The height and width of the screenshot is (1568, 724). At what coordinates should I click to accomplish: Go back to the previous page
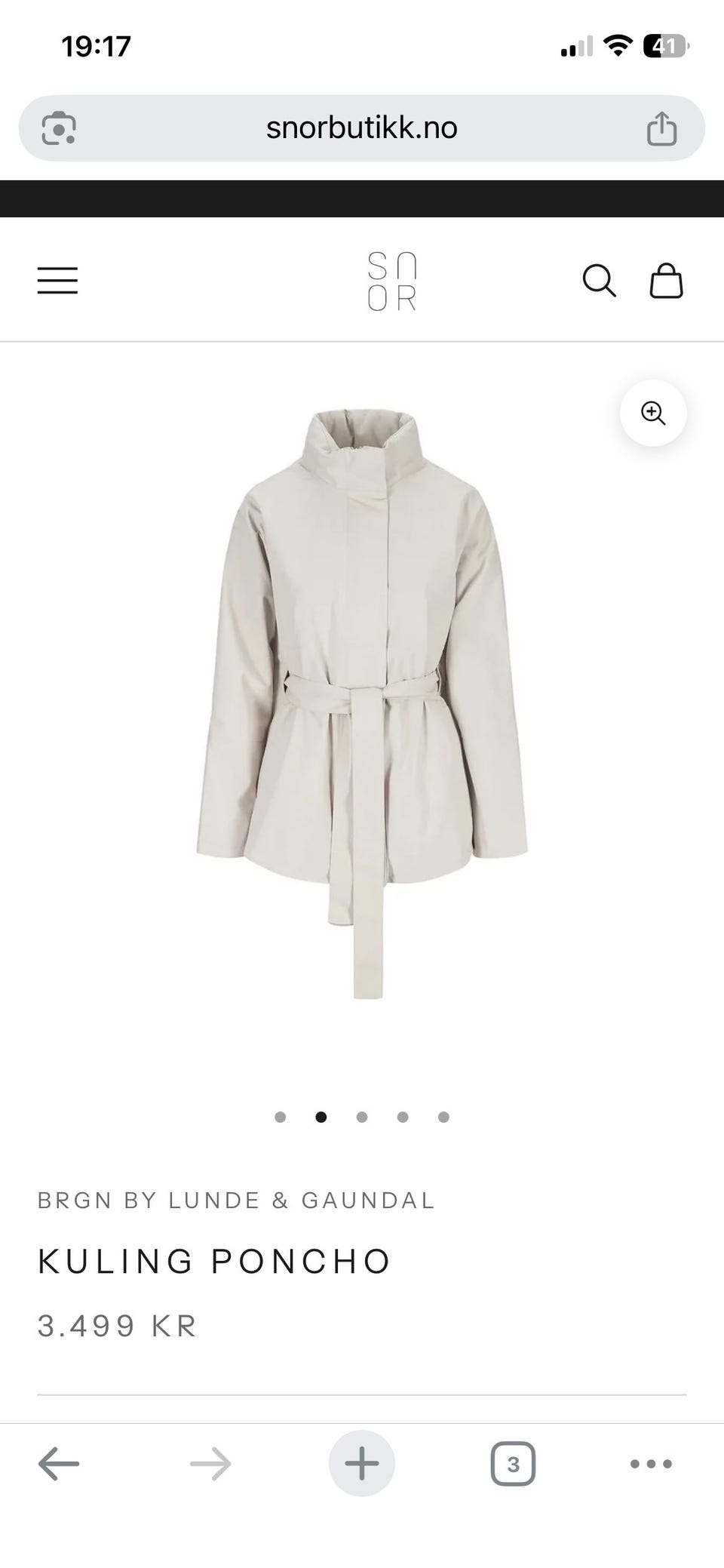click(x=59, y=1464)
